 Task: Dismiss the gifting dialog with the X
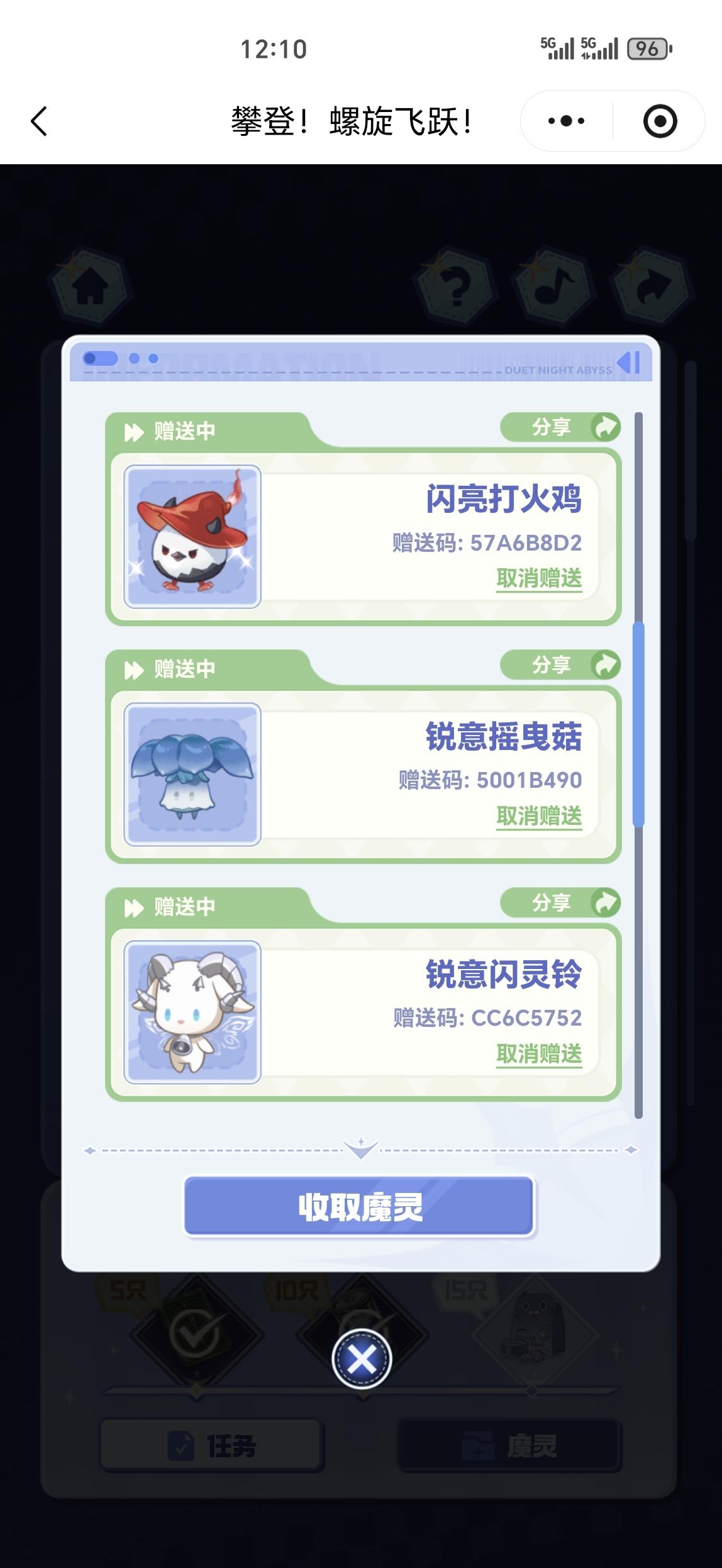pos(362,1359)
